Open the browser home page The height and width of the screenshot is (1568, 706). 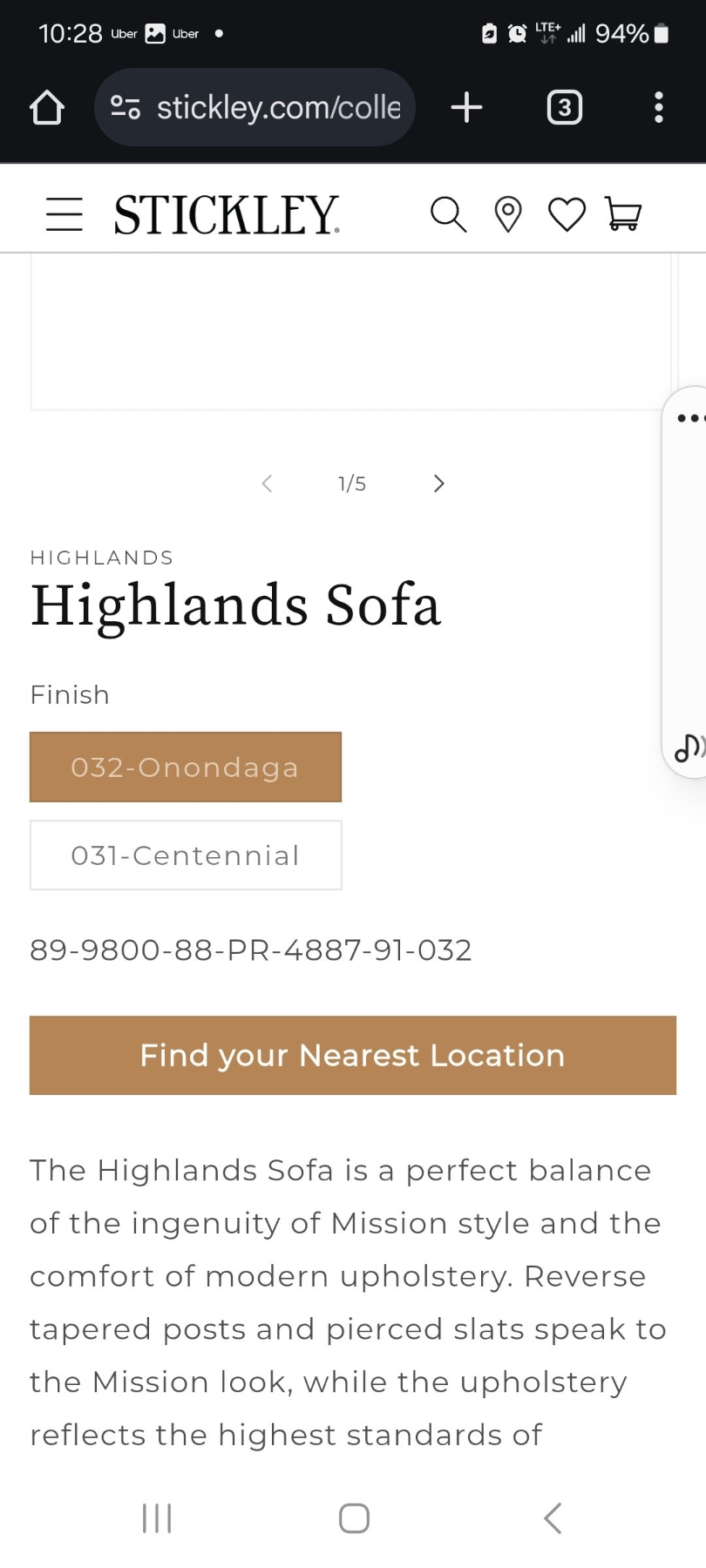click(47, 108)
